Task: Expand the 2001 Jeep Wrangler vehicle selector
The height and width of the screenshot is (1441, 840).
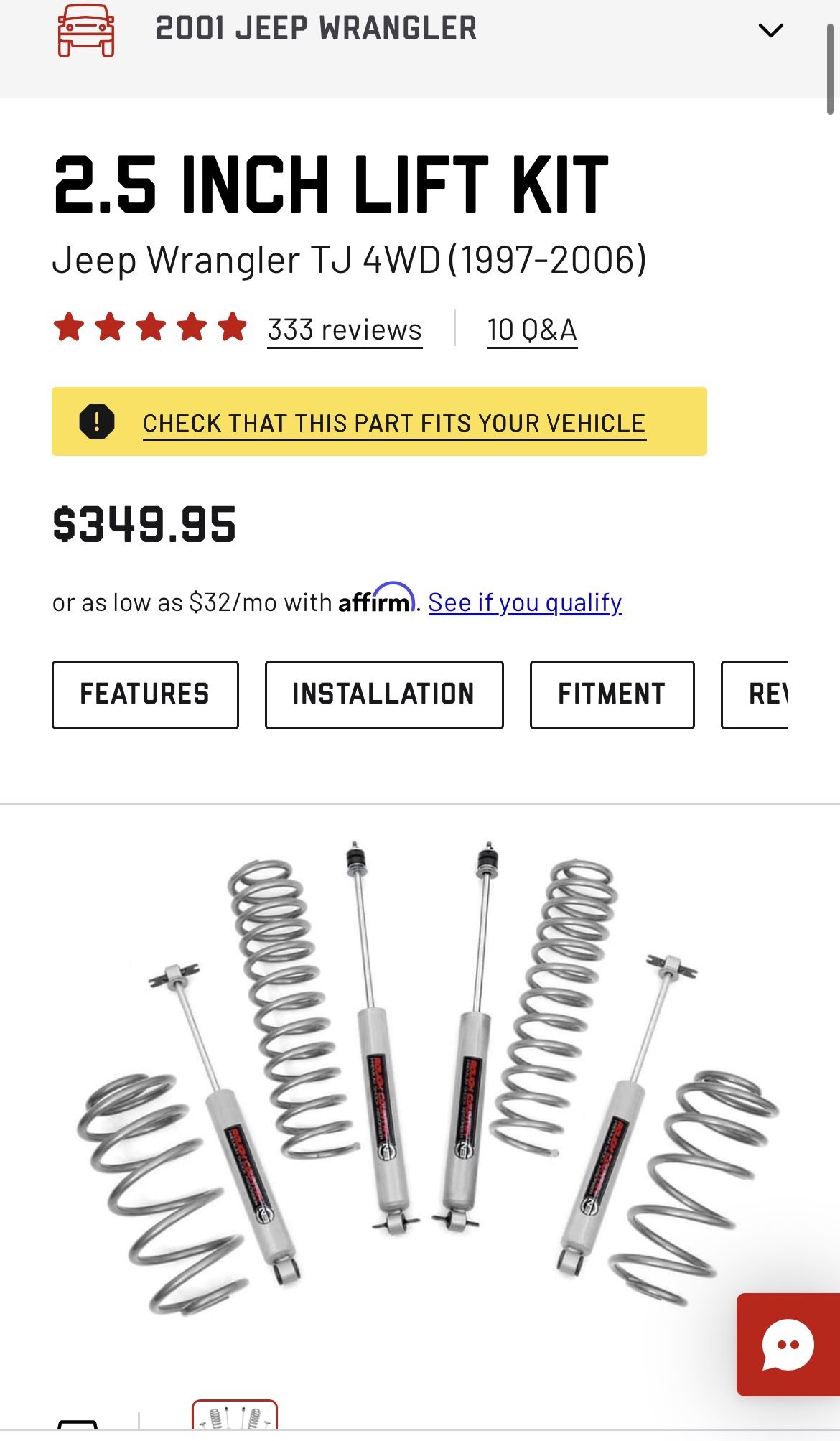Action: point(770,30)
